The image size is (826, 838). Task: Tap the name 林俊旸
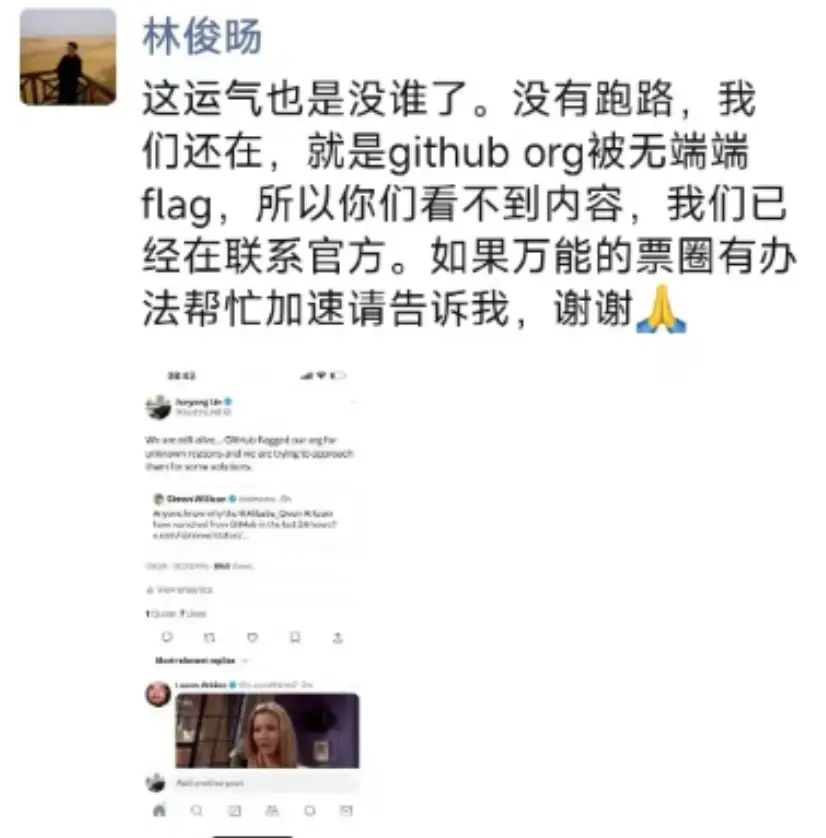pos(203,38)
